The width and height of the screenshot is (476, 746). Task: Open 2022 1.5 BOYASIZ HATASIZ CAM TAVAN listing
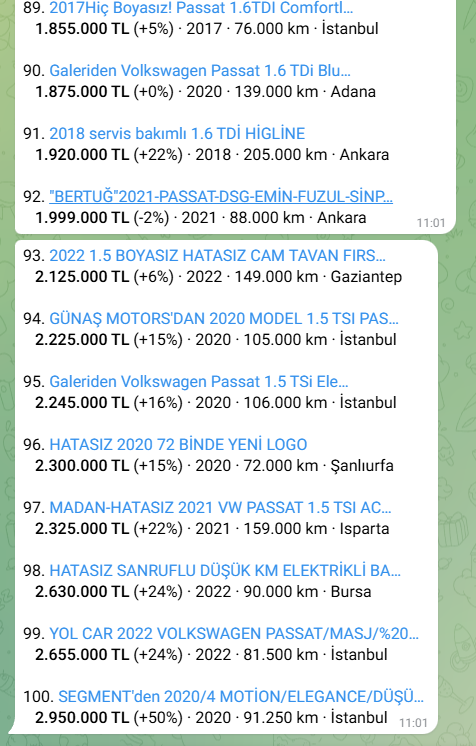click(x=218, y=255)
